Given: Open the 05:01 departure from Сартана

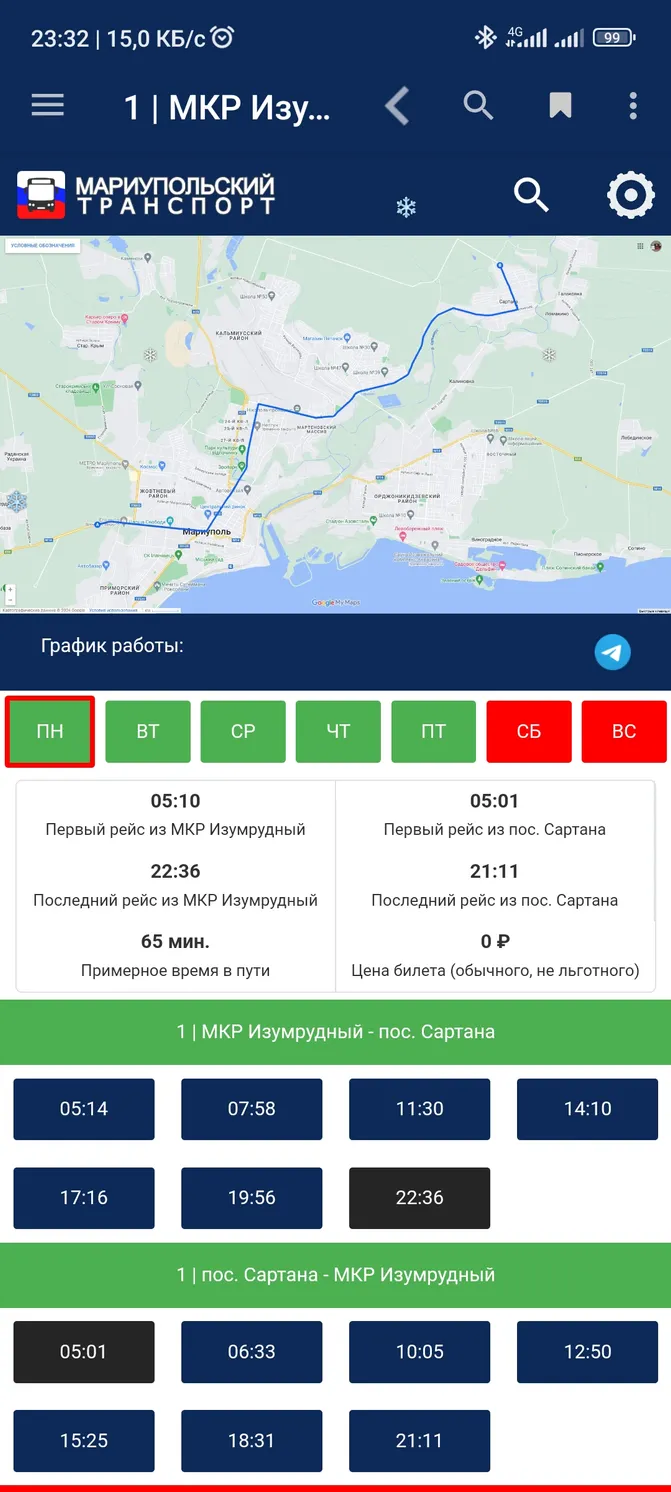Looking at the screenshot, I should click(84, 1352).
